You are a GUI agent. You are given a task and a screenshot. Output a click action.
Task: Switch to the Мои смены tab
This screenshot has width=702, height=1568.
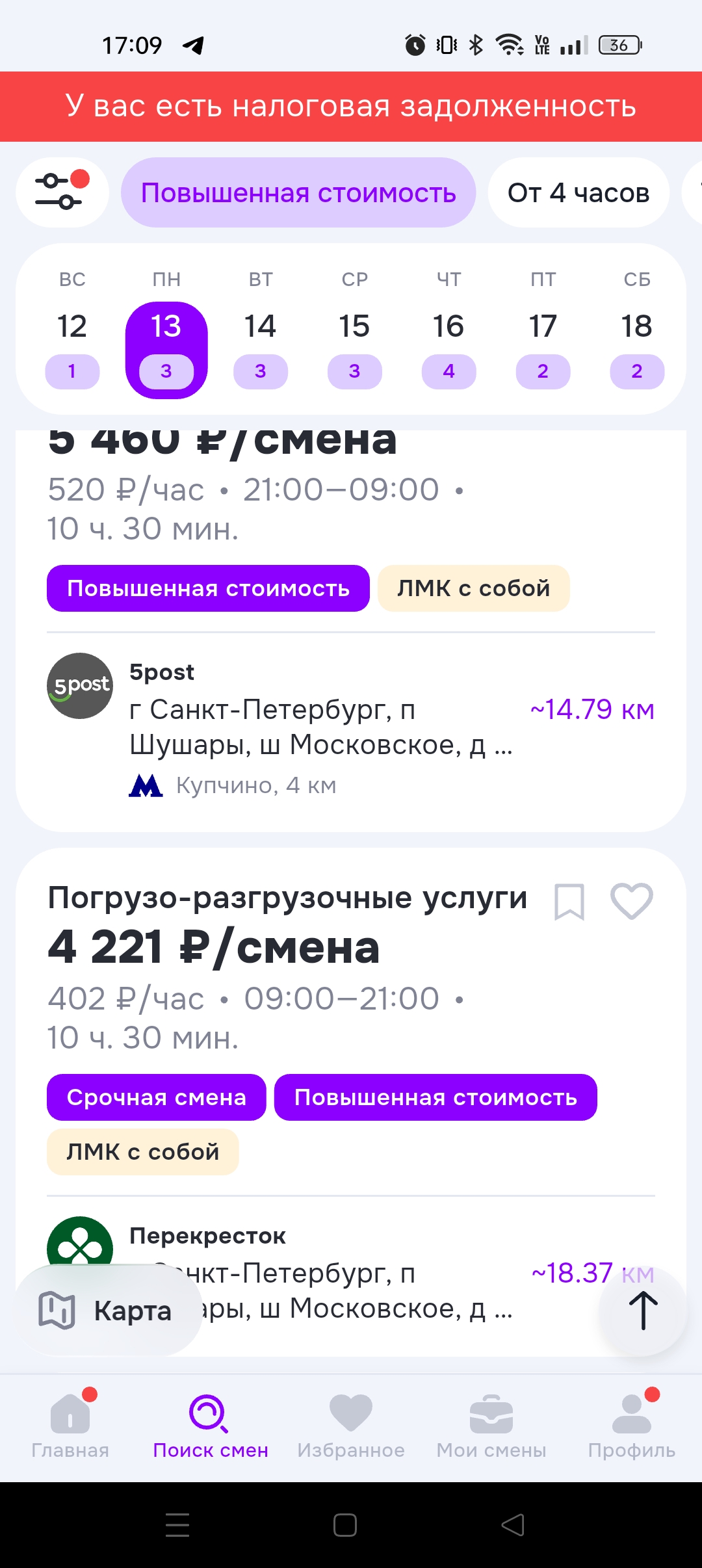491,1425
